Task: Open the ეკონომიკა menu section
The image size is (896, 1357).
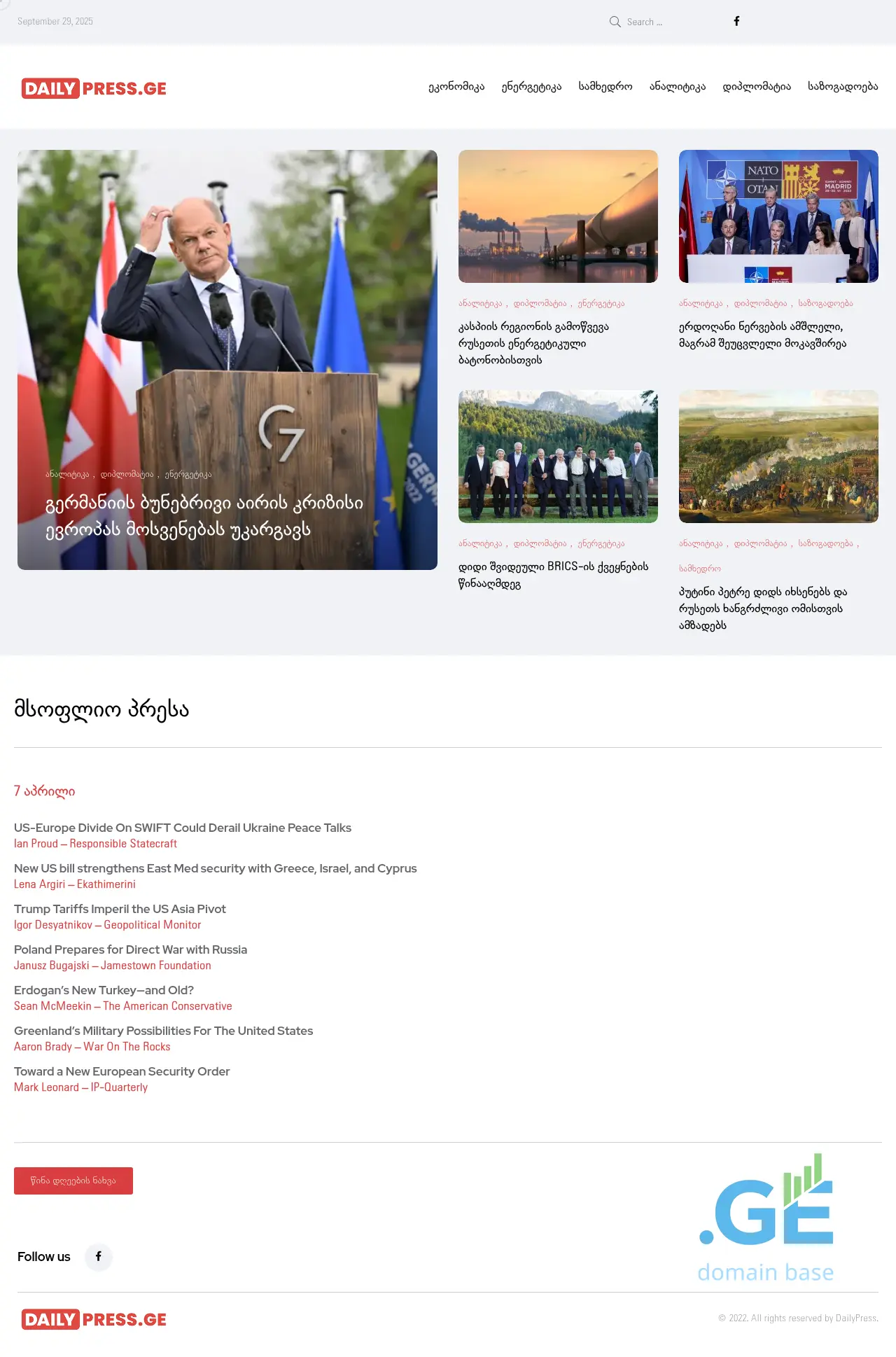Action: click(456, 87)
